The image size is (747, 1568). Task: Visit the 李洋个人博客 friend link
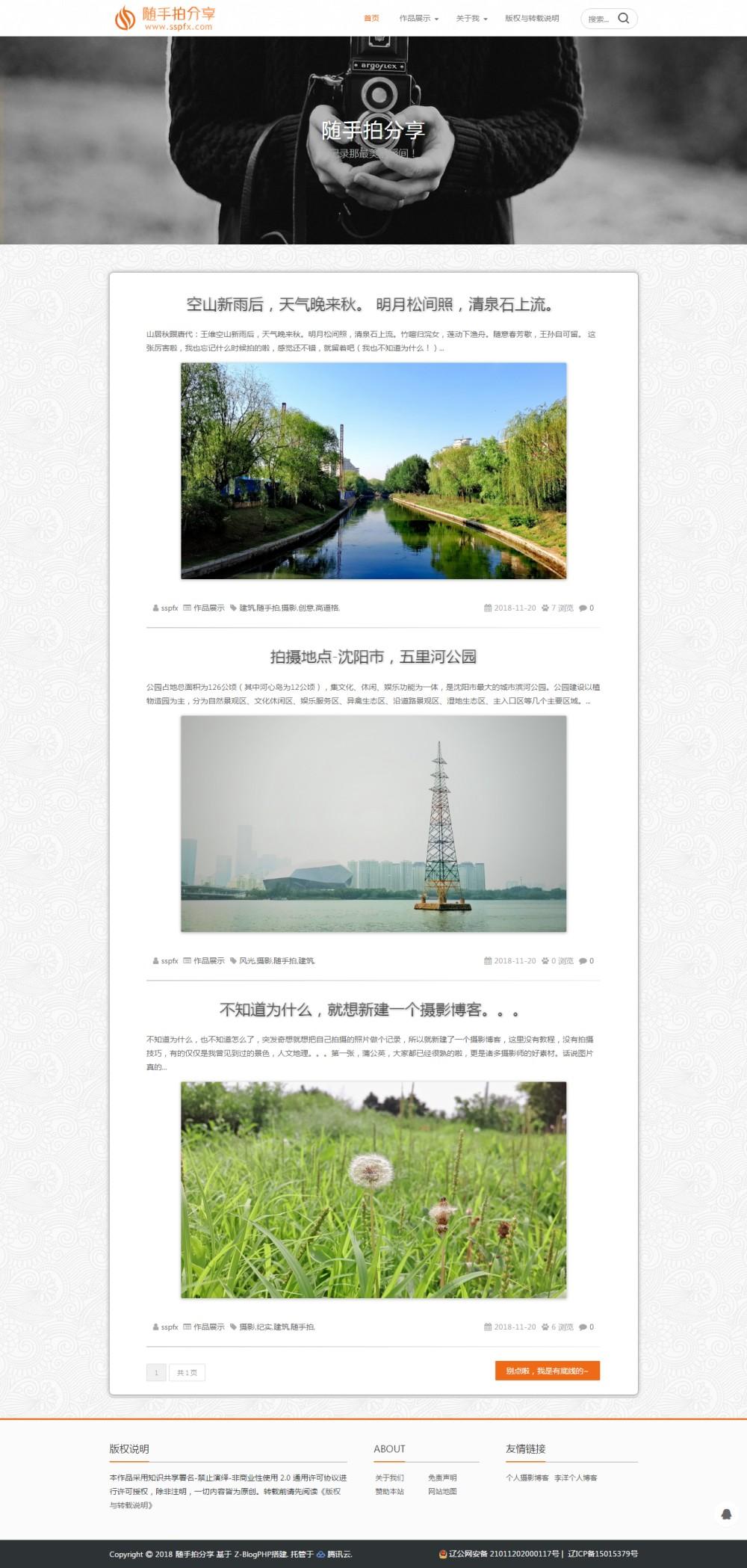click(x=576, y=1478)
